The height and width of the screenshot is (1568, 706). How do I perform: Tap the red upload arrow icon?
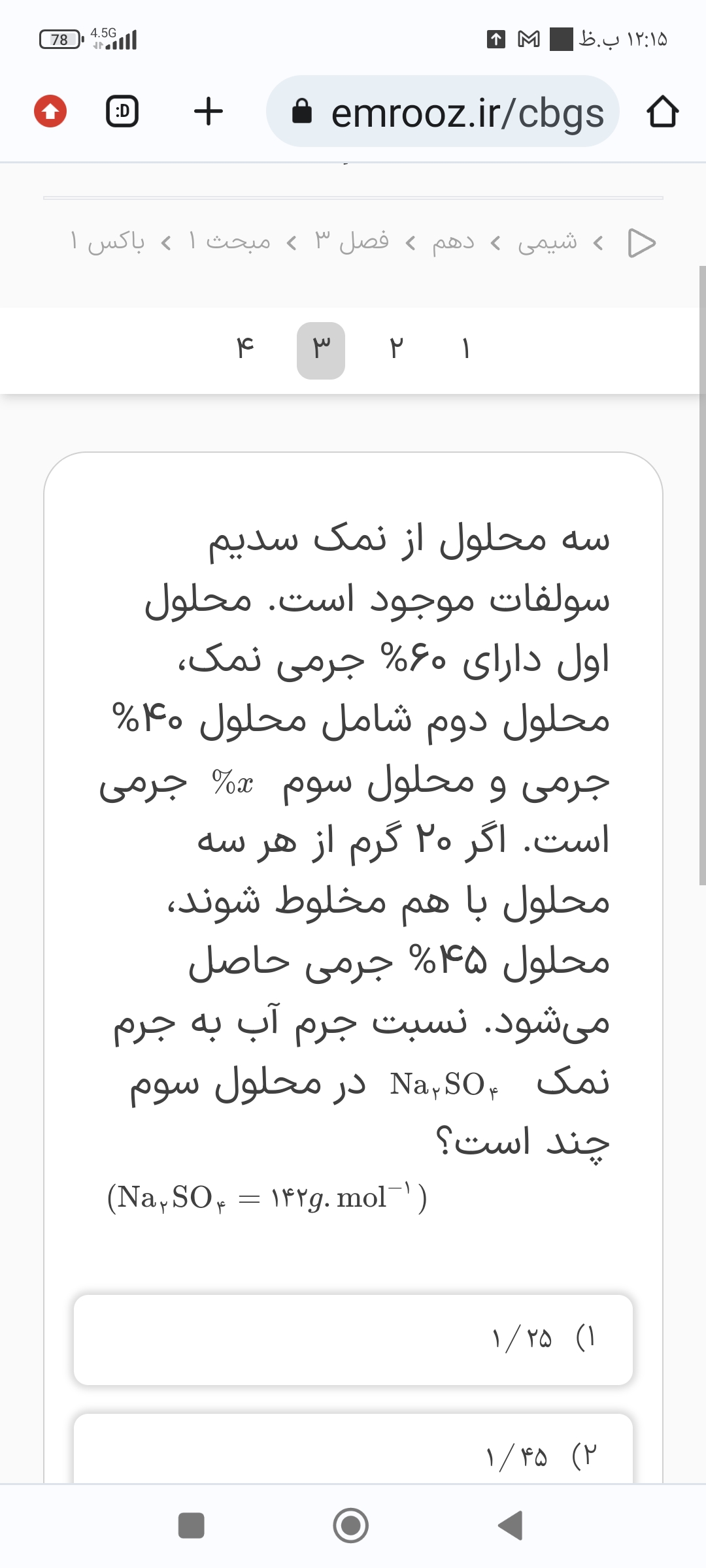pos(50,111)
